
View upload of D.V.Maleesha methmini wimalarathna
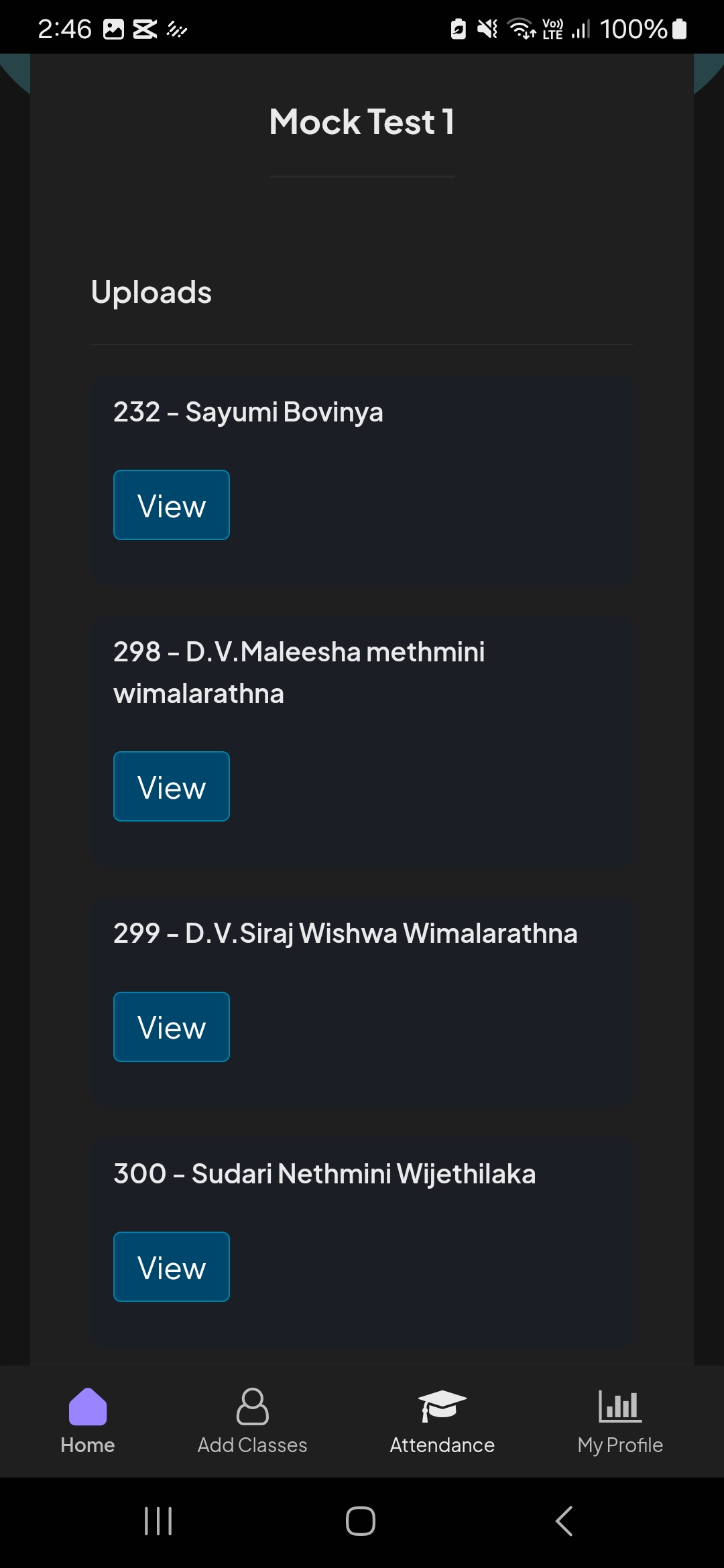(x=172, y=787)
